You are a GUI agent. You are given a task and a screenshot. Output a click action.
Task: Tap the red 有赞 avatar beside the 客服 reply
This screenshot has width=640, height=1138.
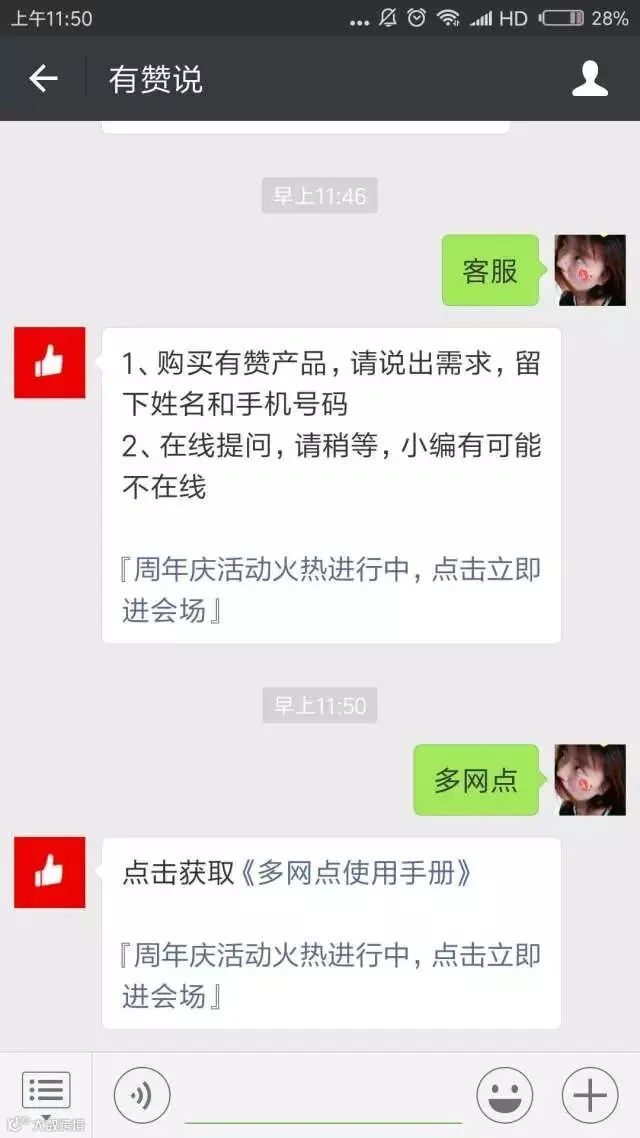pyautogui.click(x=49, y=362)
